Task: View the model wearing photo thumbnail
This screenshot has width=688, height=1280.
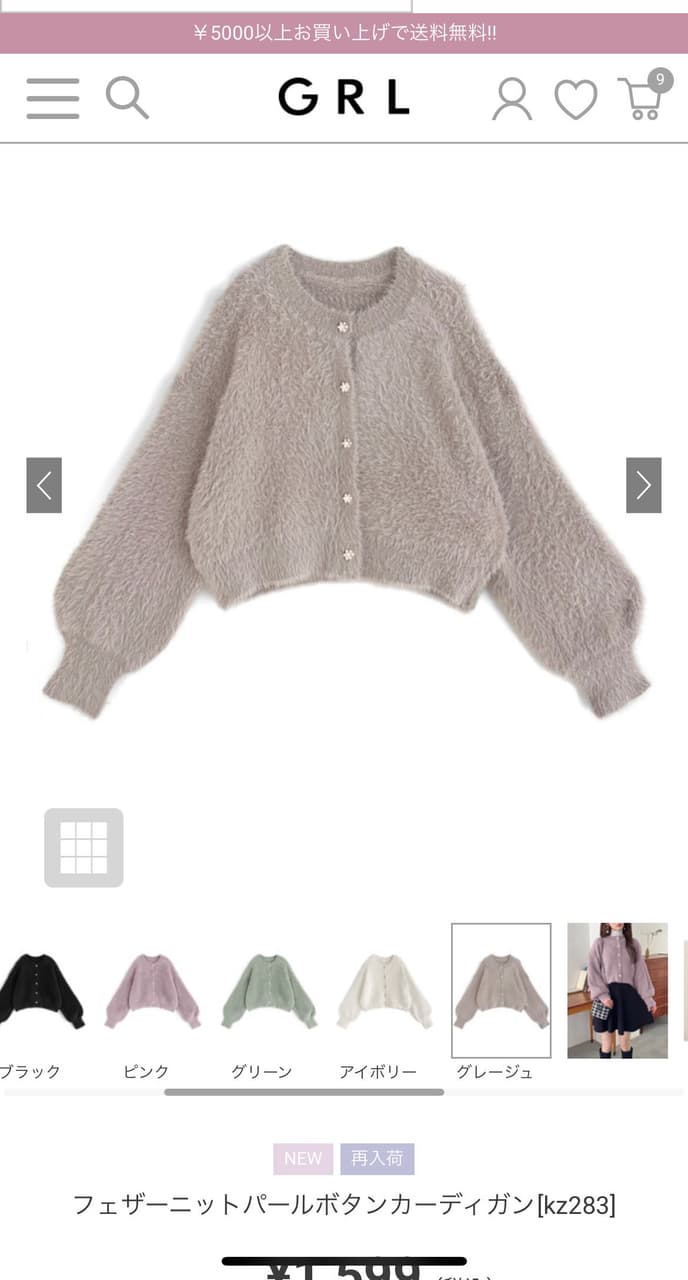Action: pos(617,990)
